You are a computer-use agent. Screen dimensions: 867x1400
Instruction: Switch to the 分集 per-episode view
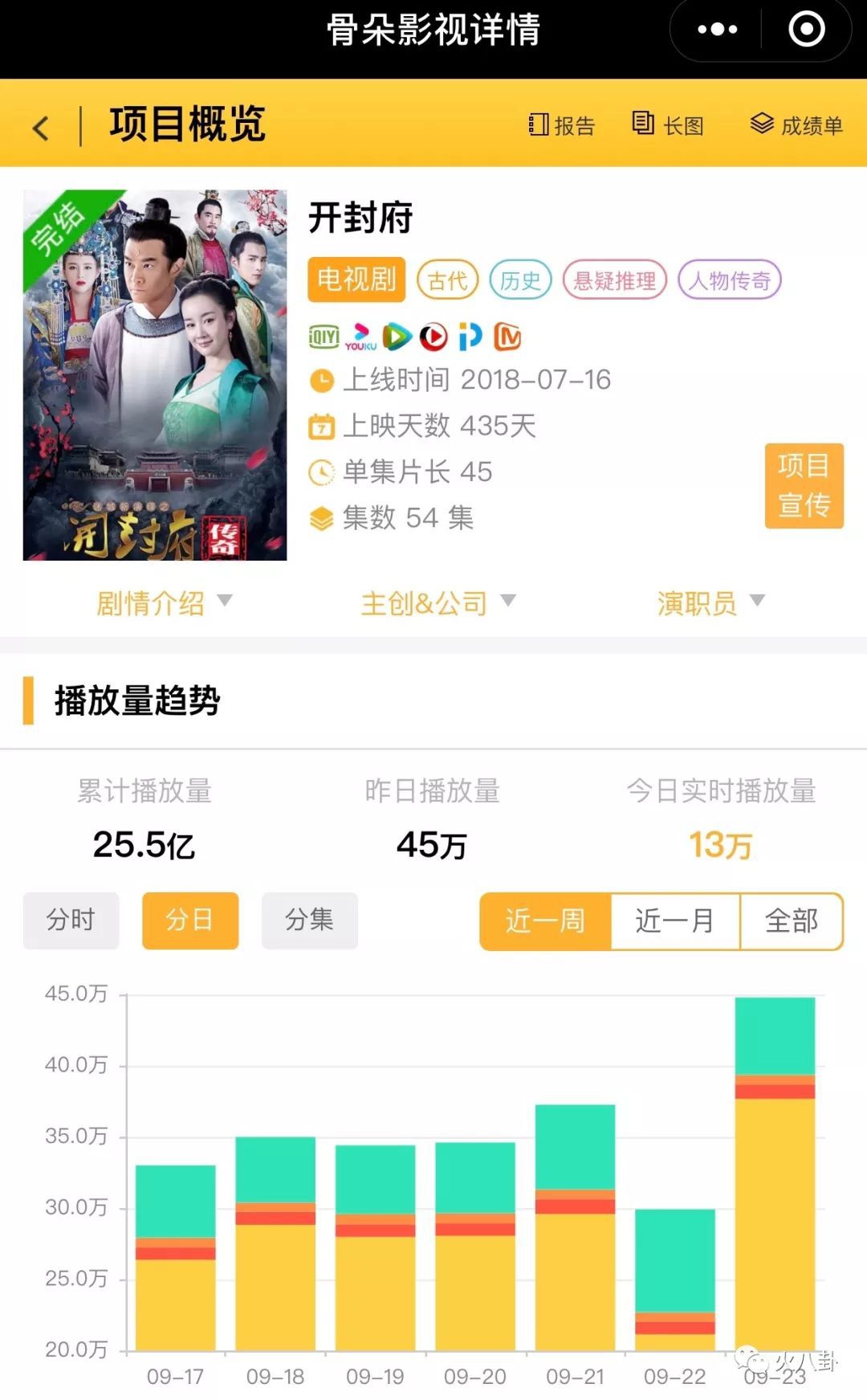pos(309,920)
